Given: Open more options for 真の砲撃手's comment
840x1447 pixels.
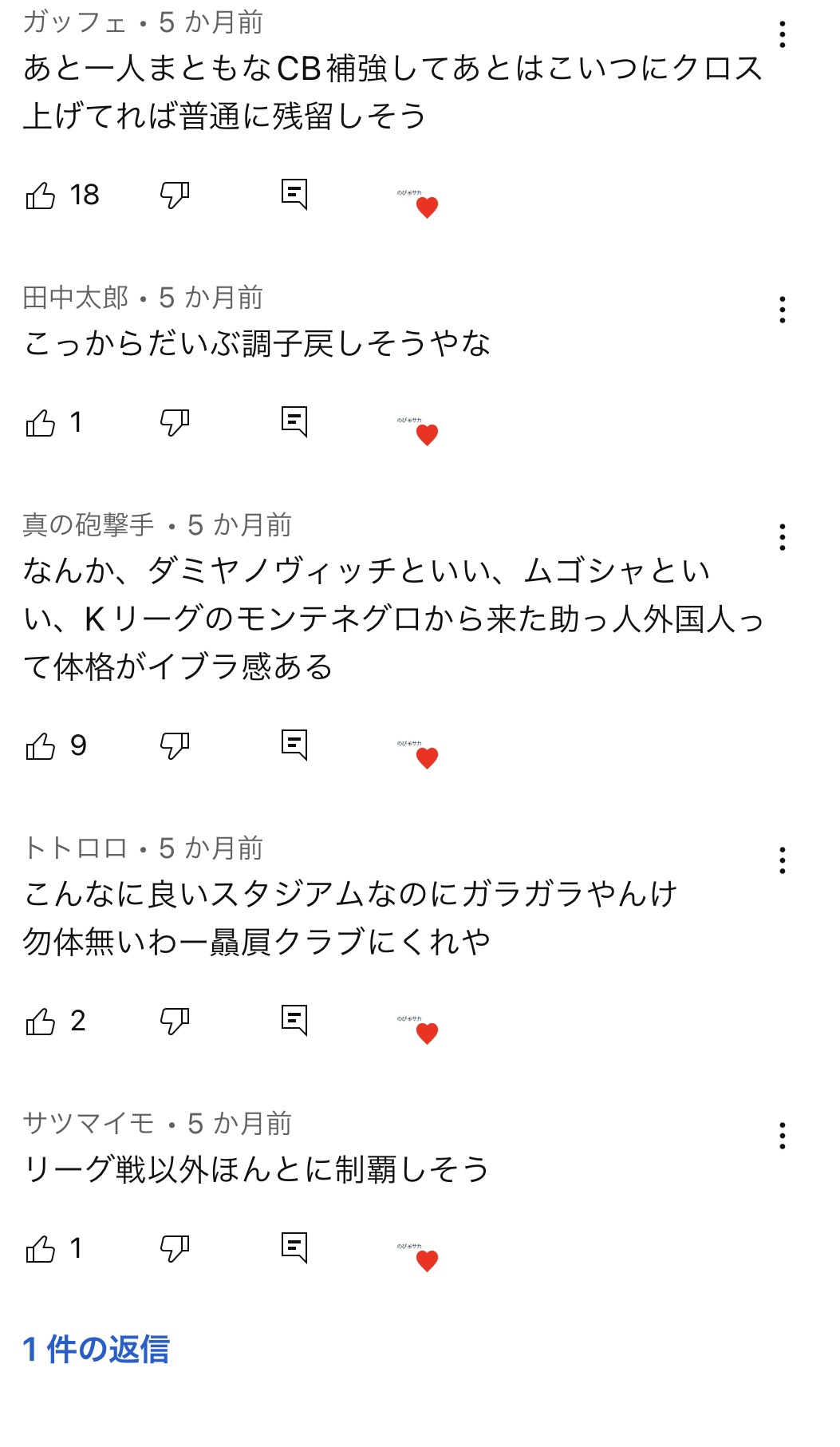Looking at the screenshot, I should click(783, 537).
